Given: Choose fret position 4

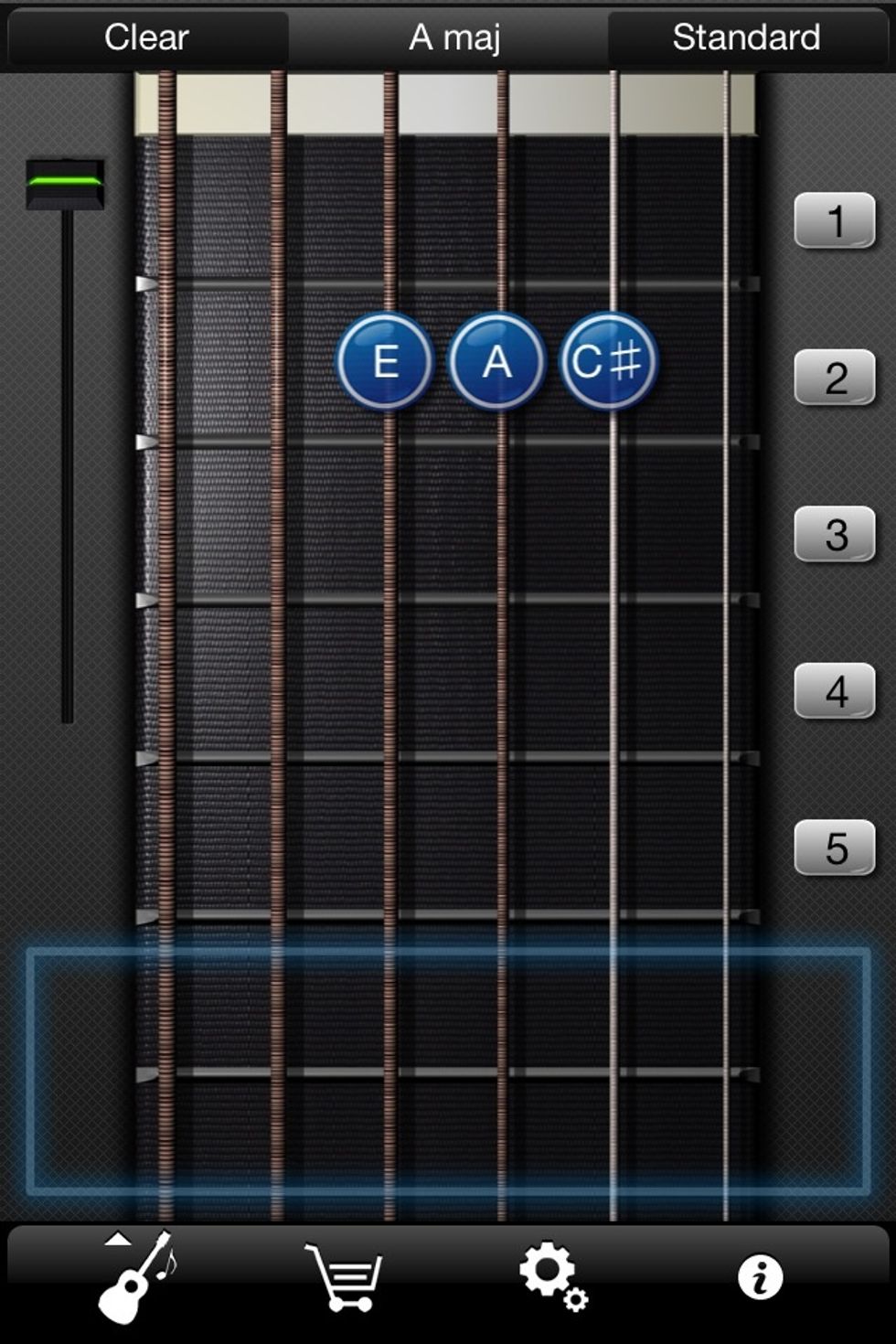Looking at the screenshot, I should pyautogui.click(x=835, y=691).
